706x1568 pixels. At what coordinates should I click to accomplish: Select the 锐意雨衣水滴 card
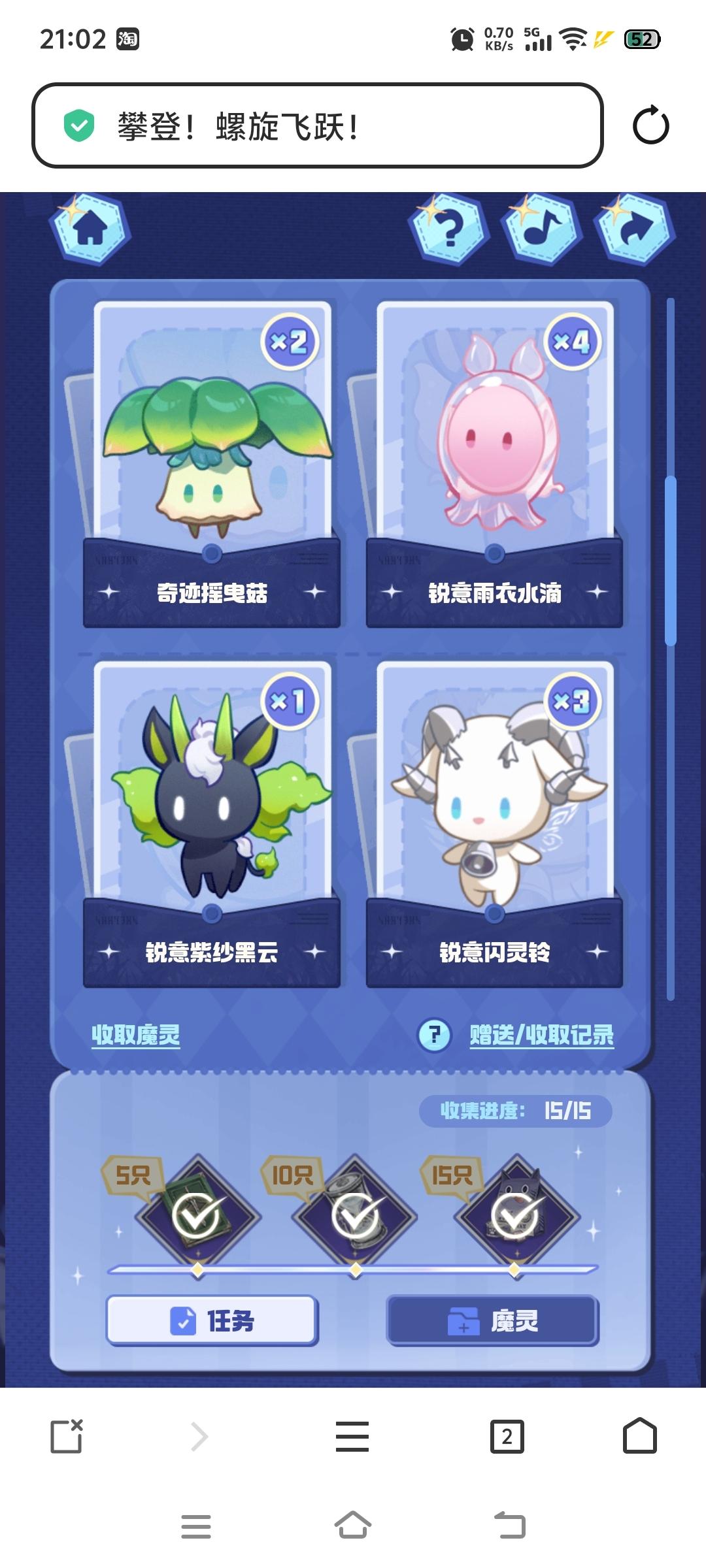click(x=494, y=464)
